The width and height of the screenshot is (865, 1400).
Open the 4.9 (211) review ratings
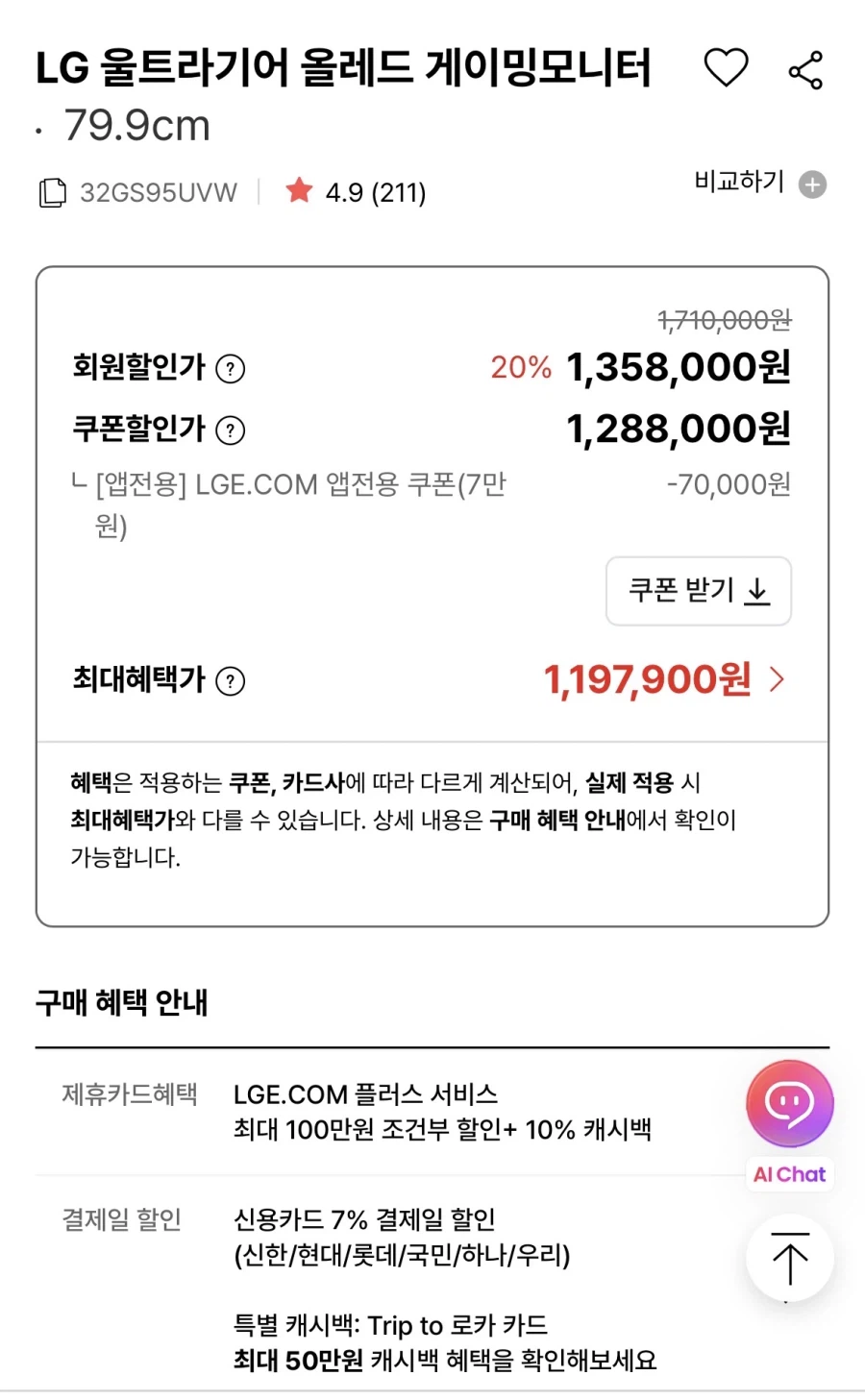[x=377, y=191]
